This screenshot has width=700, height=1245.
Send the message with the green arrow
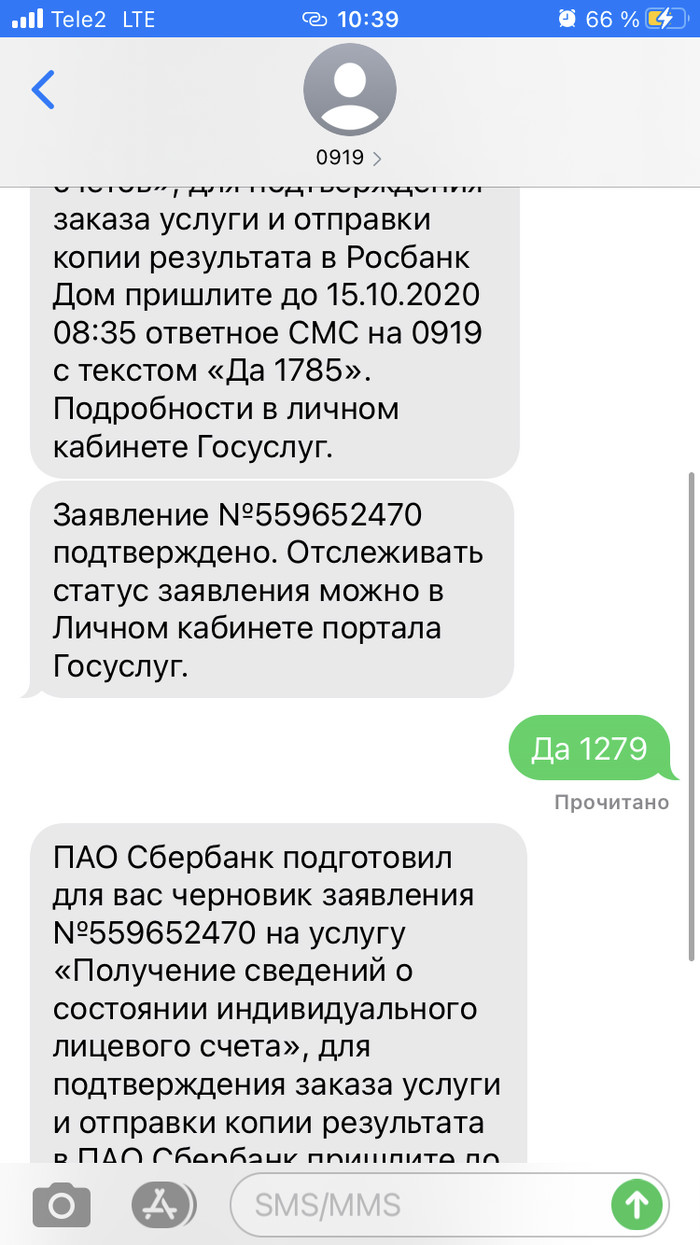pos(636,1205)
